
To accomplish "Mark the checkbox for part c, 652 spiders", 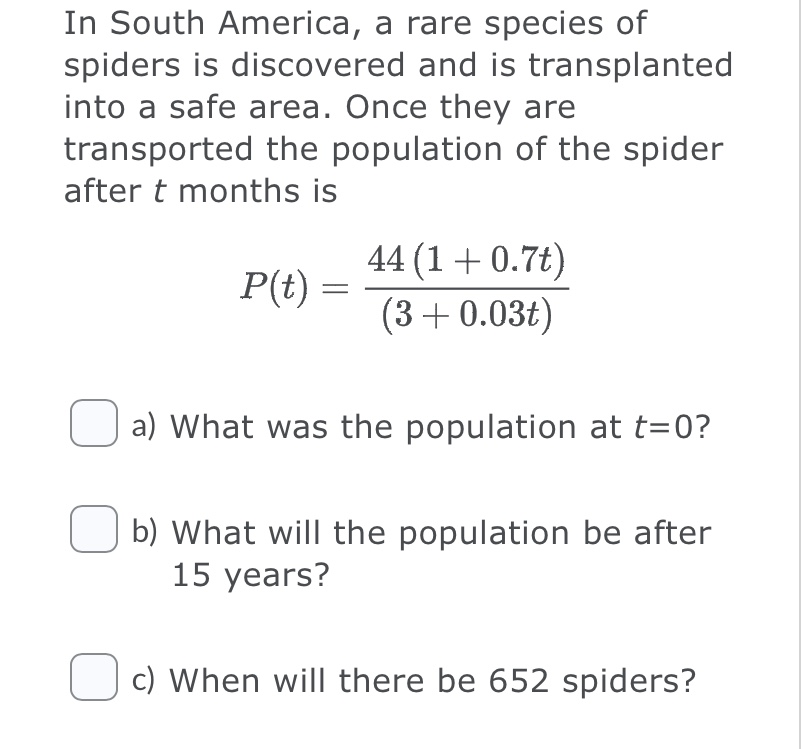I will [x=90, y=680].
